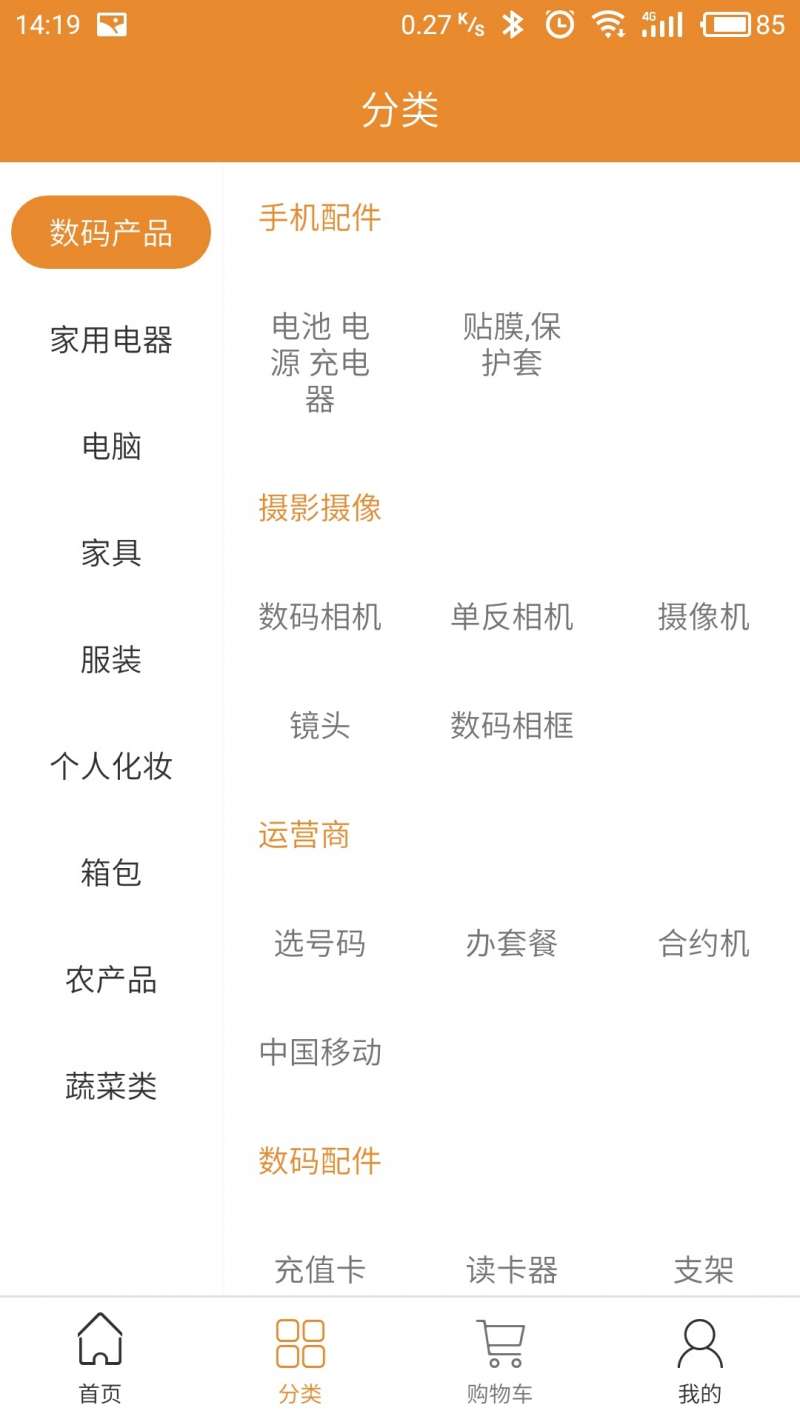
Task: Open the 摄像机 subcategory
Action: [x=704, y=617]
